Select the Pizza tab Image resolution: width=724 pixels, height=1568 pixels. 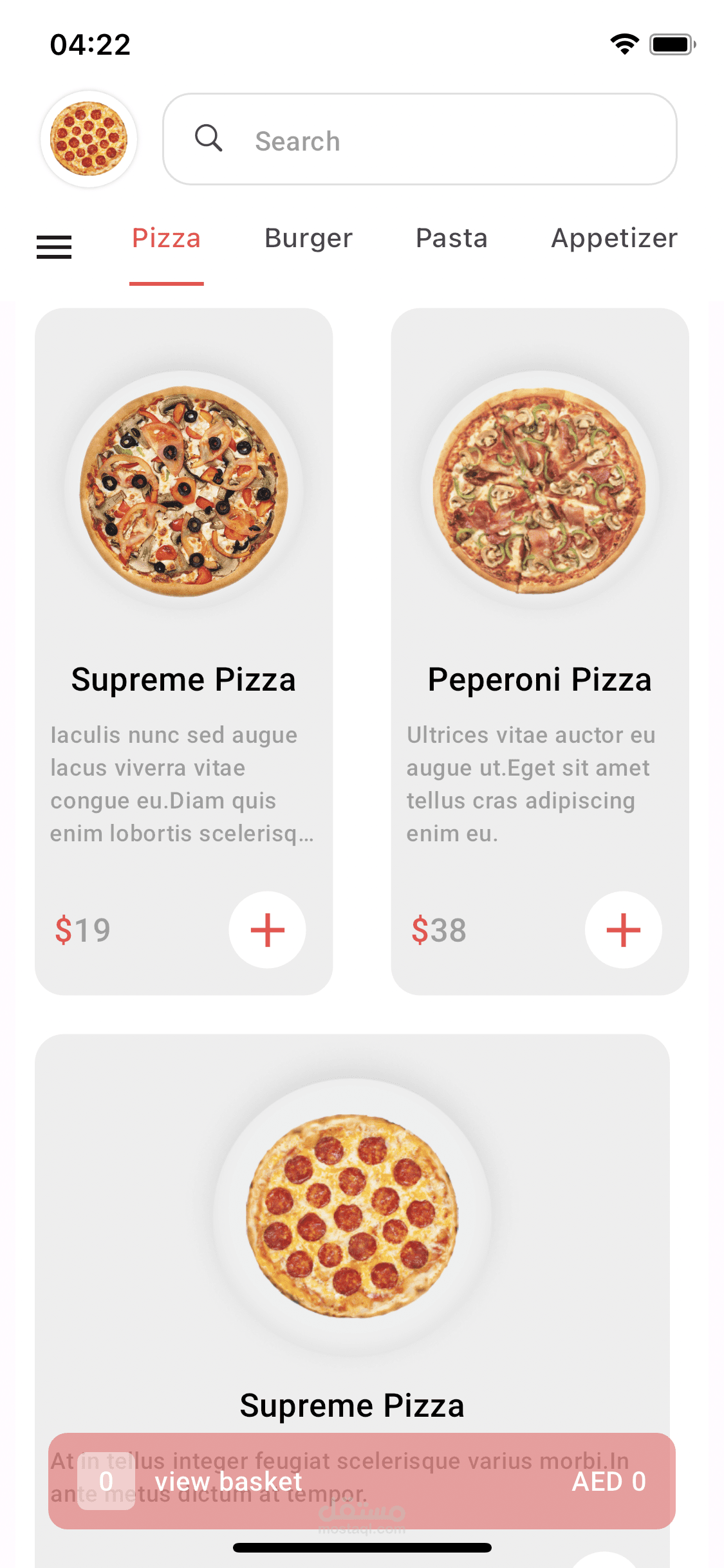(166, 239)
